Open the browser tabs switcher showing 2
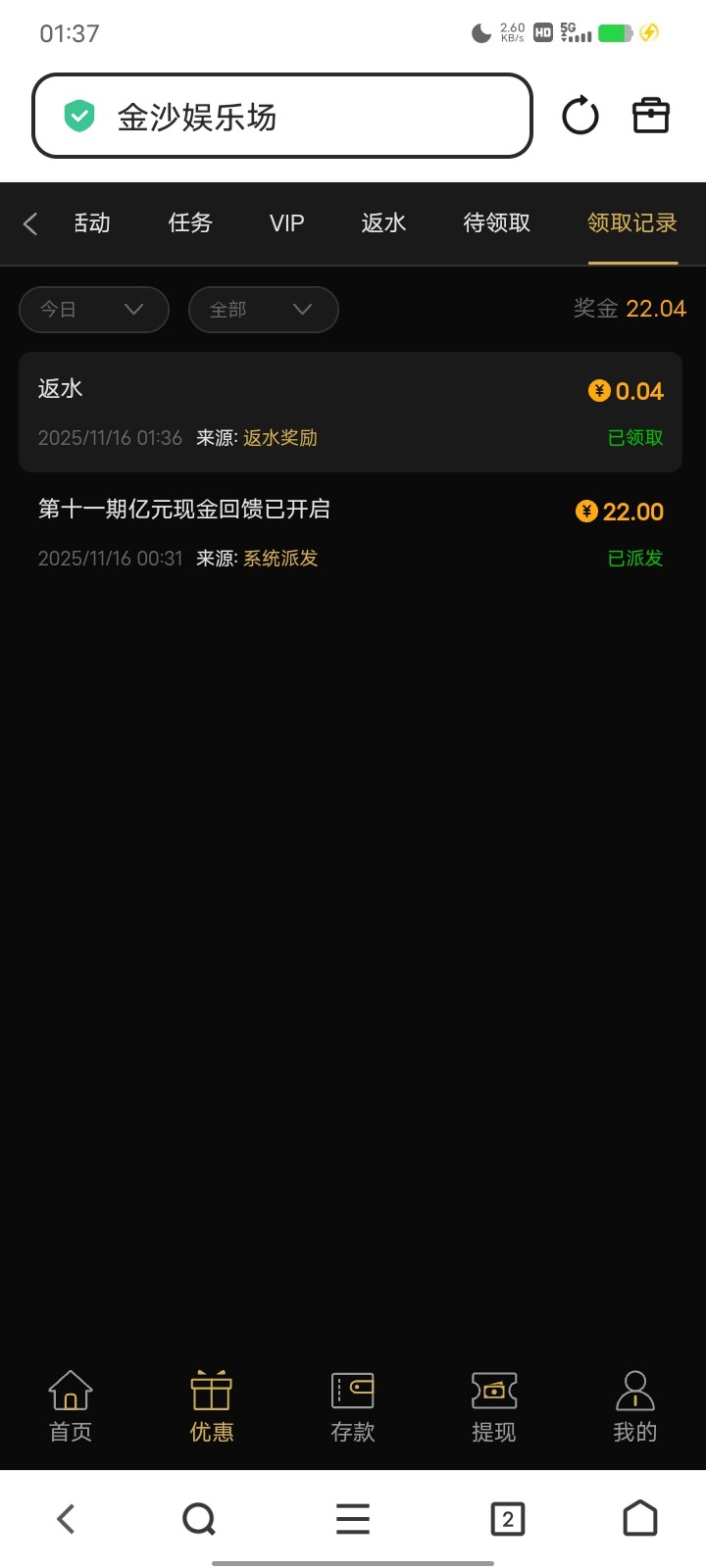The image size is (706, 1568). tap(508, 1519)
